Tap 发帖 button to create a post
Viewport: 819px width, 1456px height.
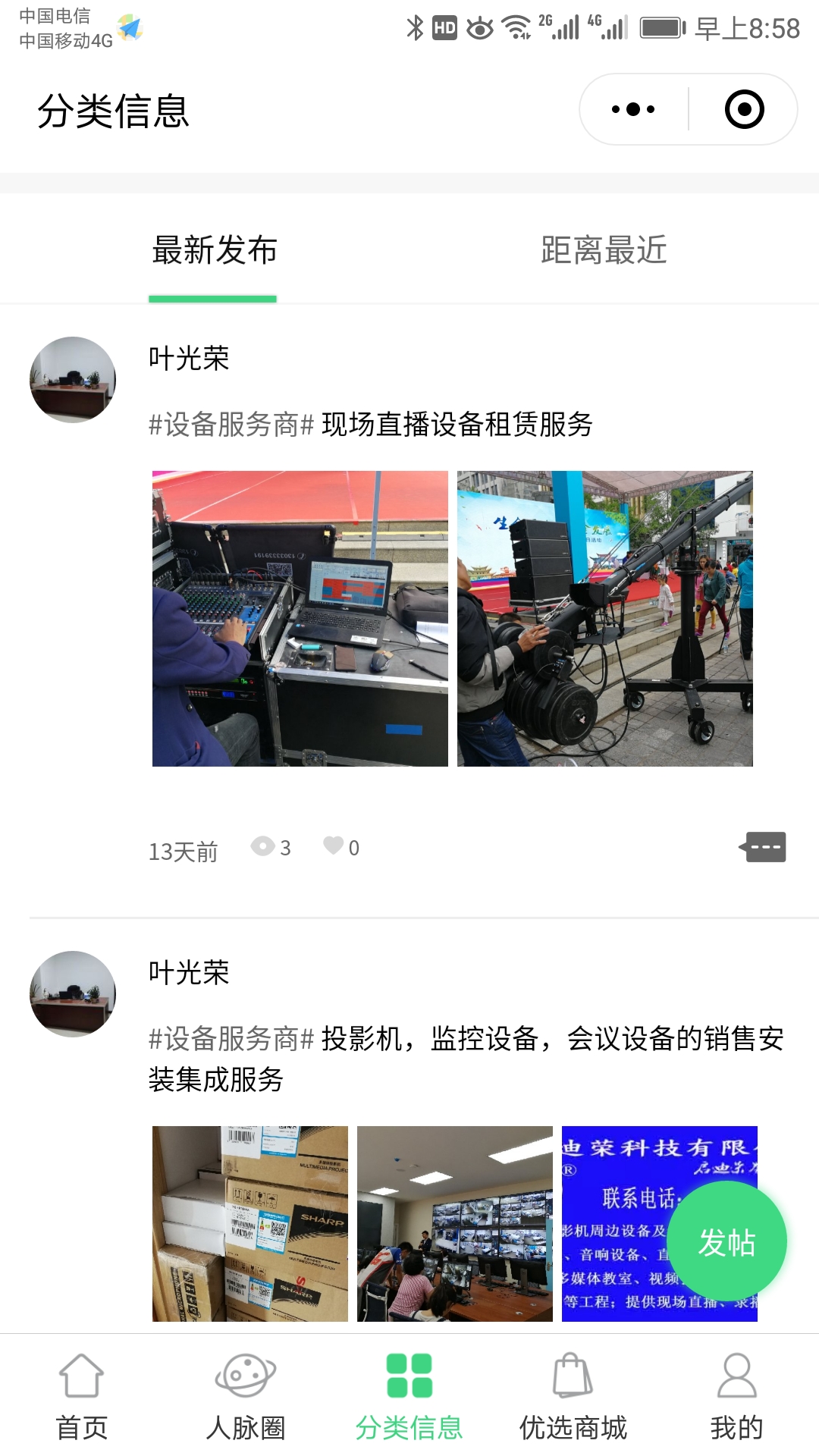click(726, 1241)
